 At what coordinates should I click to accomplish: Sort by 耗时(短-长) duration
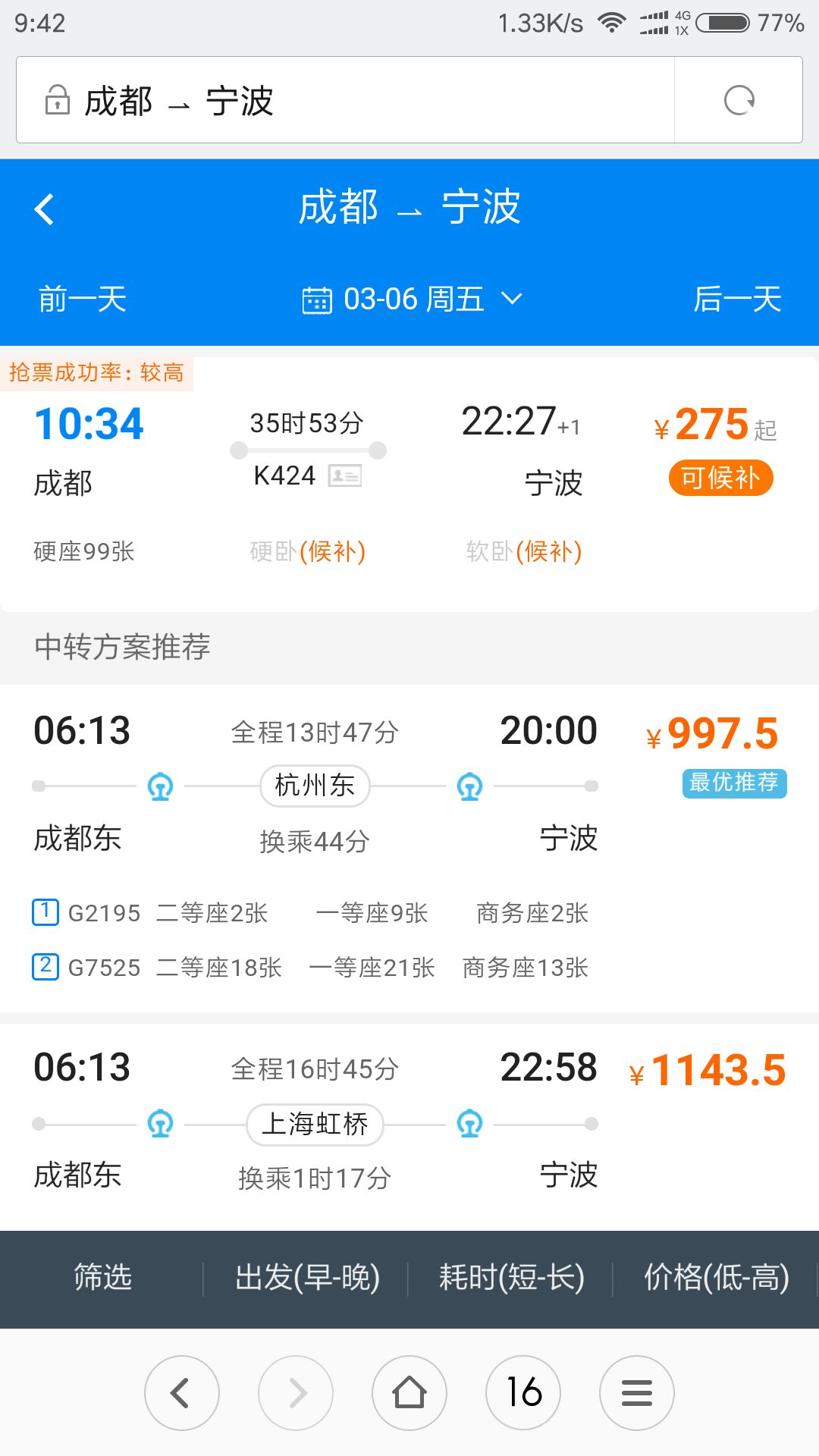(511, 1279)
